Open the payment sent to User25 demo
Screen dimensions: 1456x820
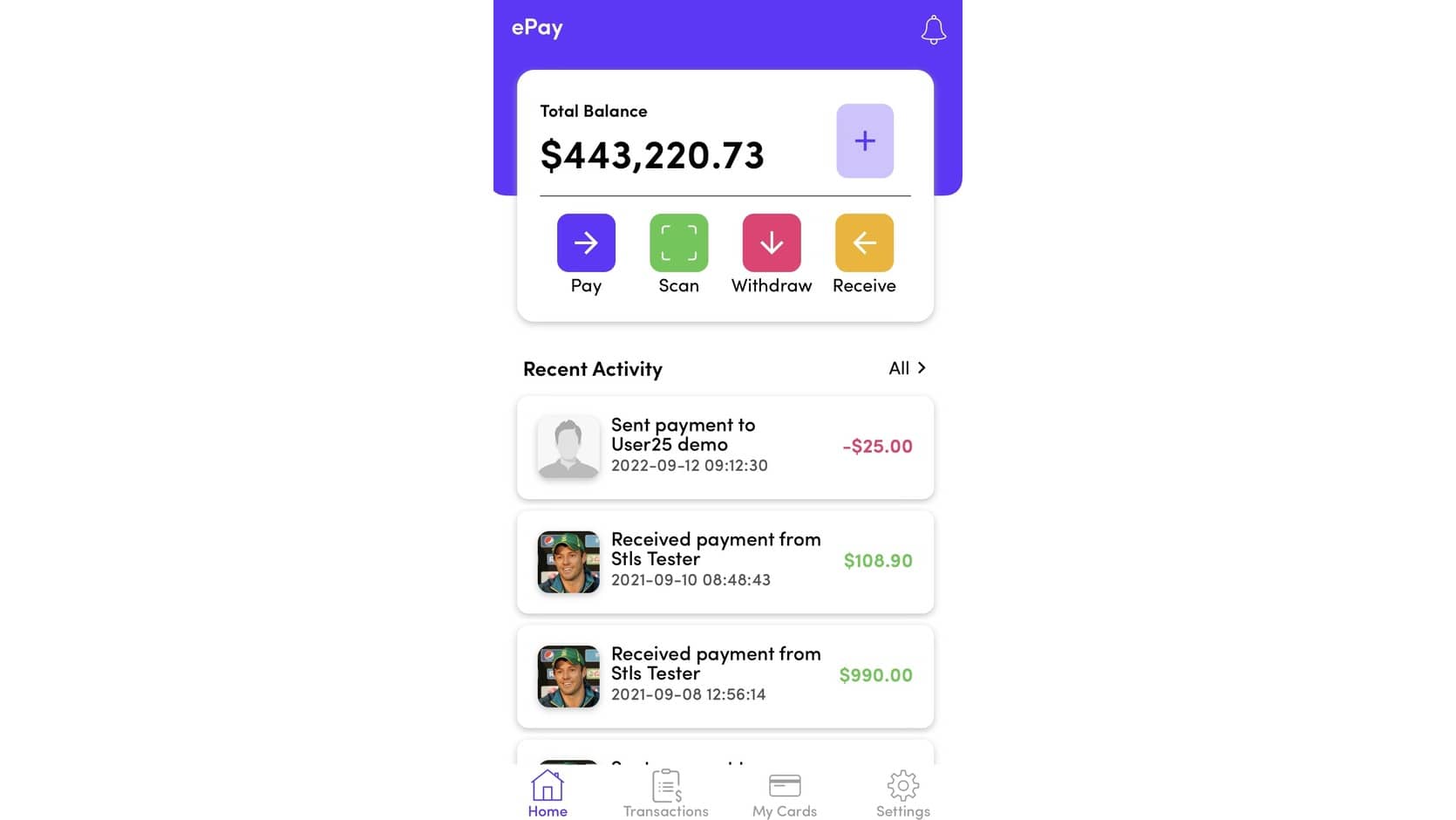(725, 448)
